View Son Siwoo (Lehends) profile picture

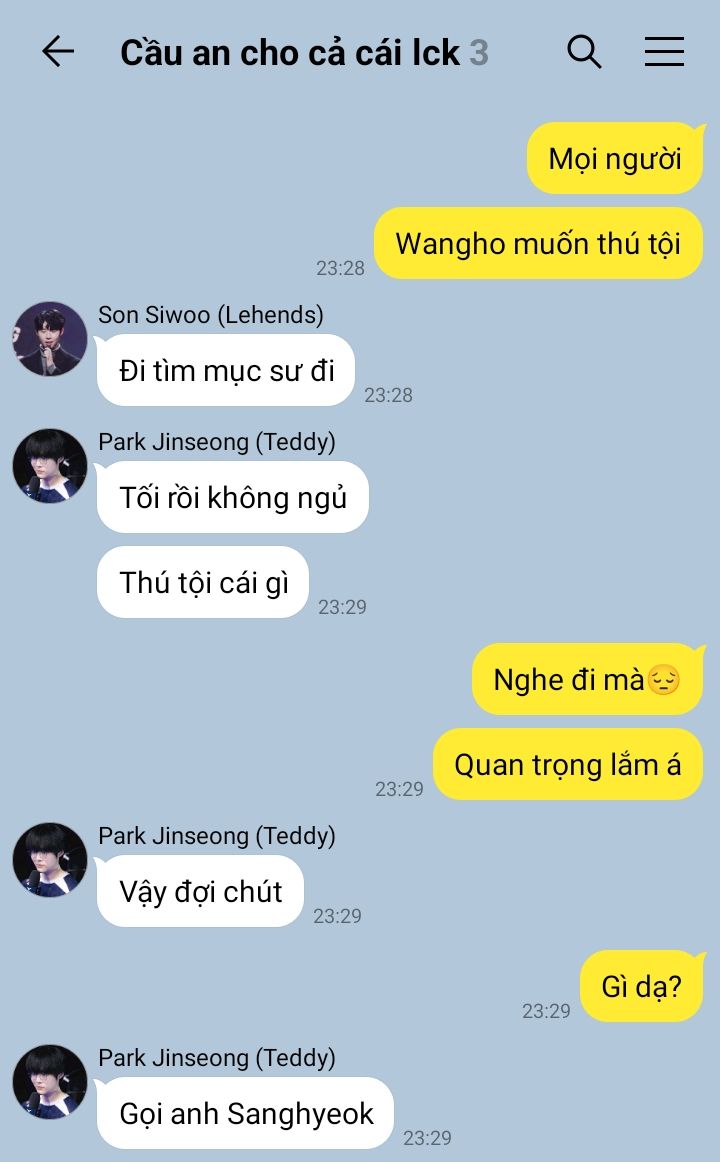pos(50,339)
